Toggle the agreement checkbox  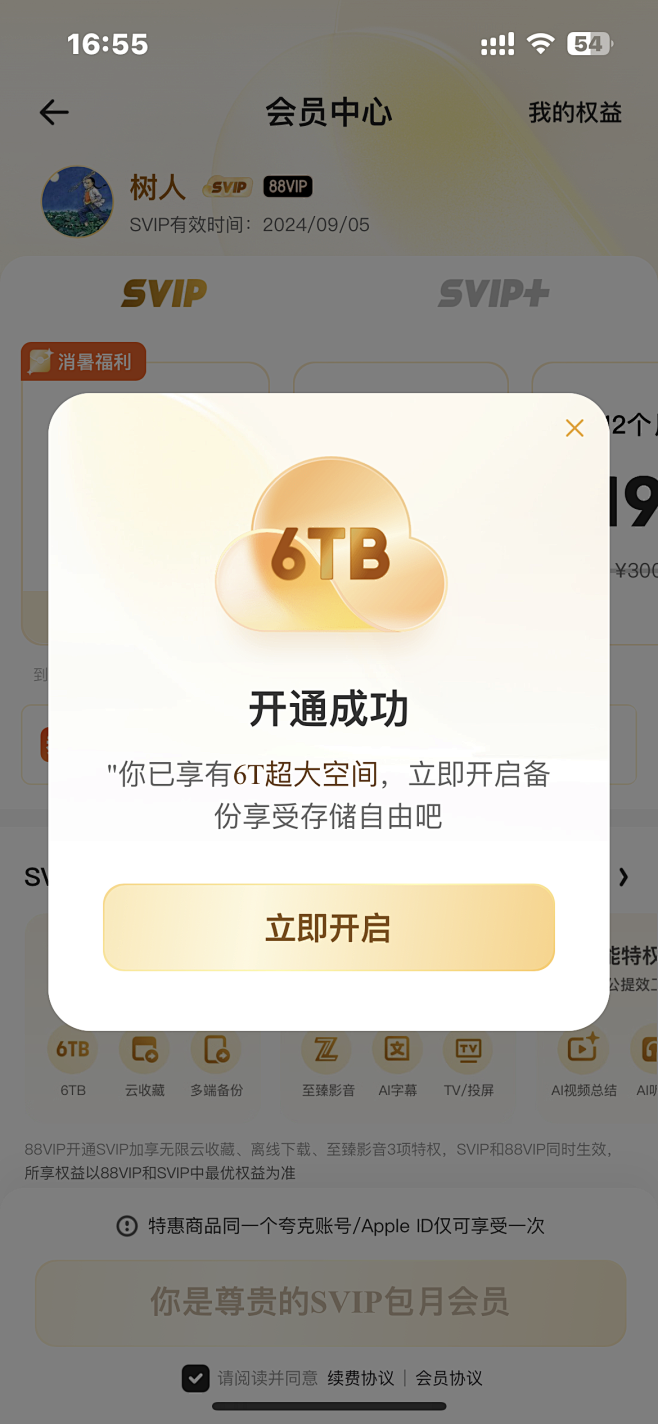tap(196, 1378)
